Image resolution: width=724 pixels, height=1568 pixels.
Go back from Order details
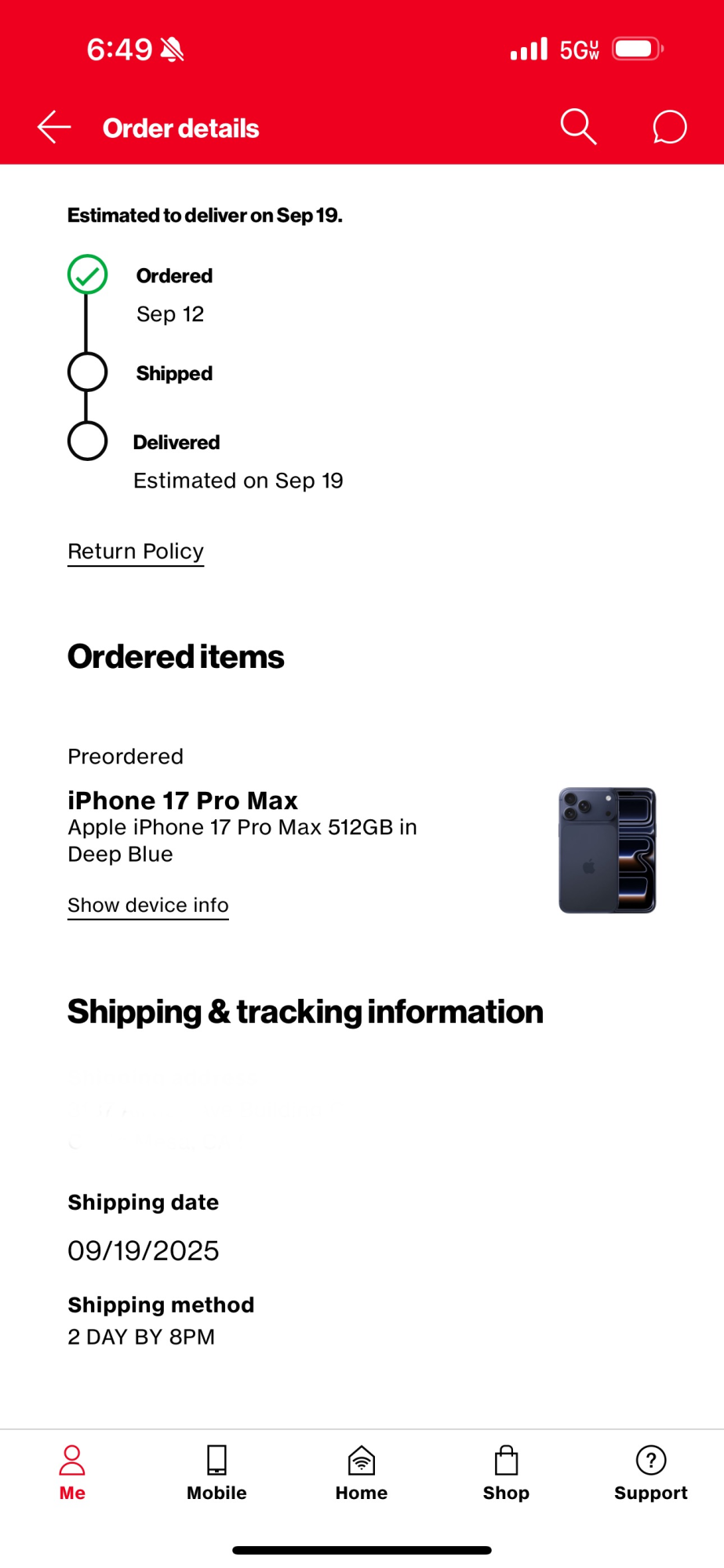pos(54,127)
